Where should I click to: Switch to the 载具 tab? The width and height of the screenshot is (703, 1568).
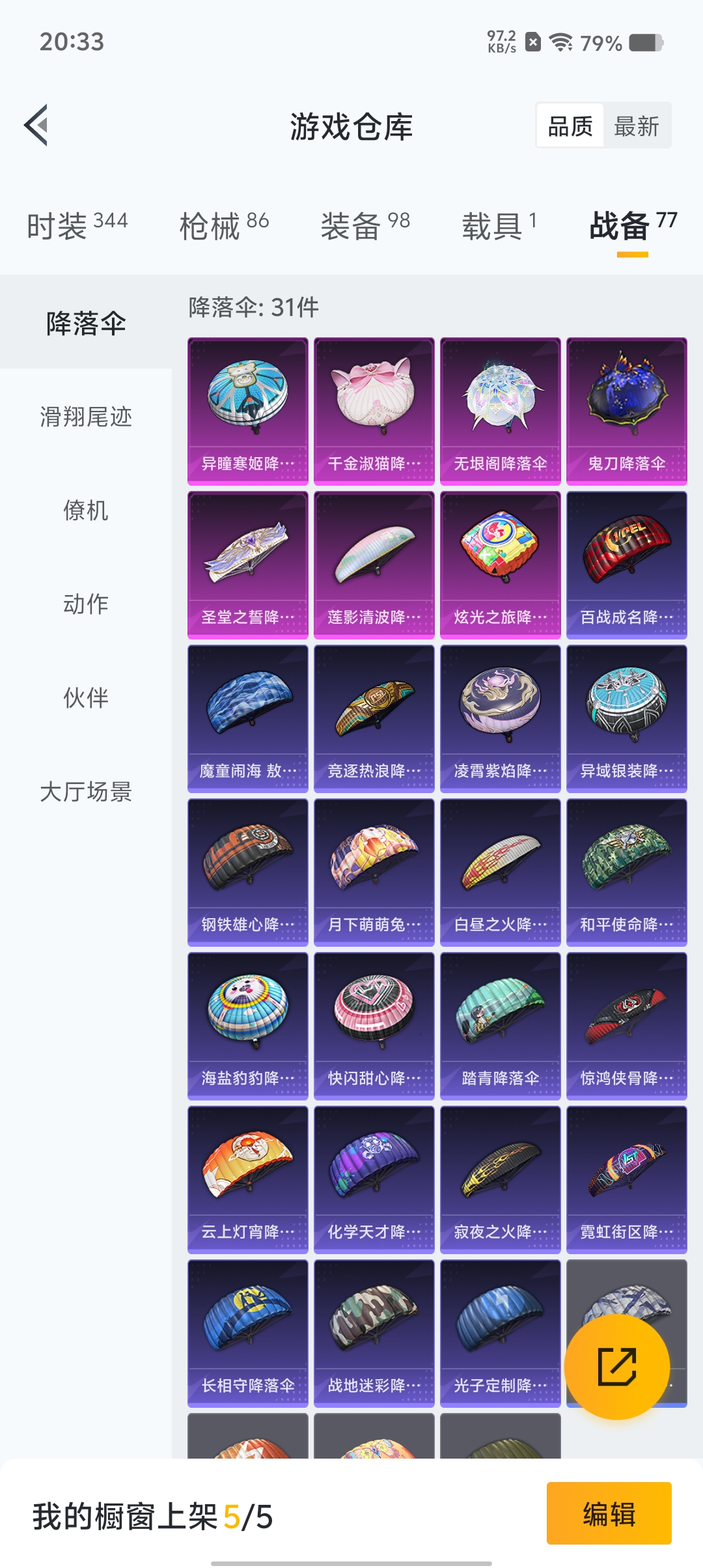499,225
